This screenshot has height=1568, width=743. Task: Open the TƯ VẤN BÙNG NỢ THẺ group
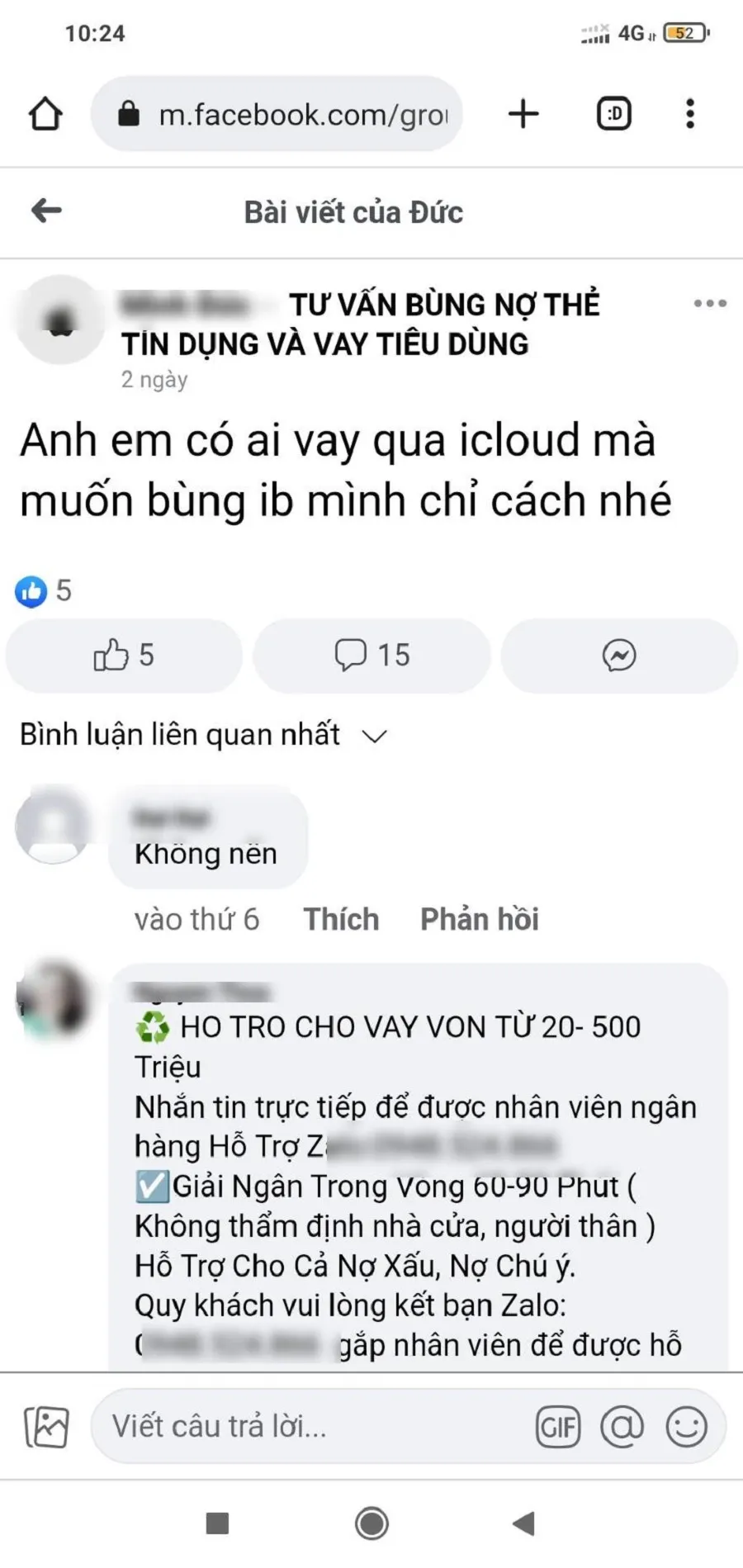coord(443,306)
